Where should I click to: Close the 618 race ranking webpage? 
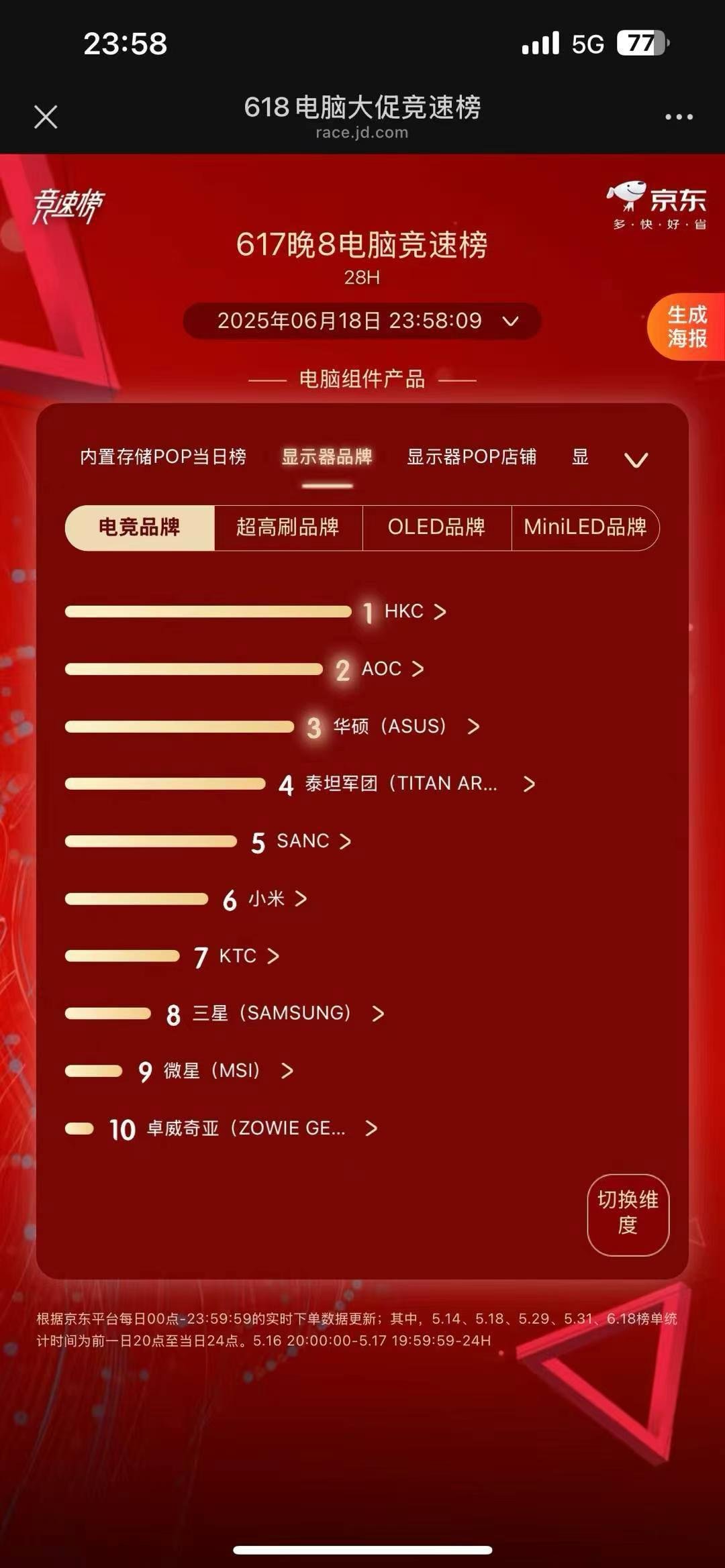[46, 117]
